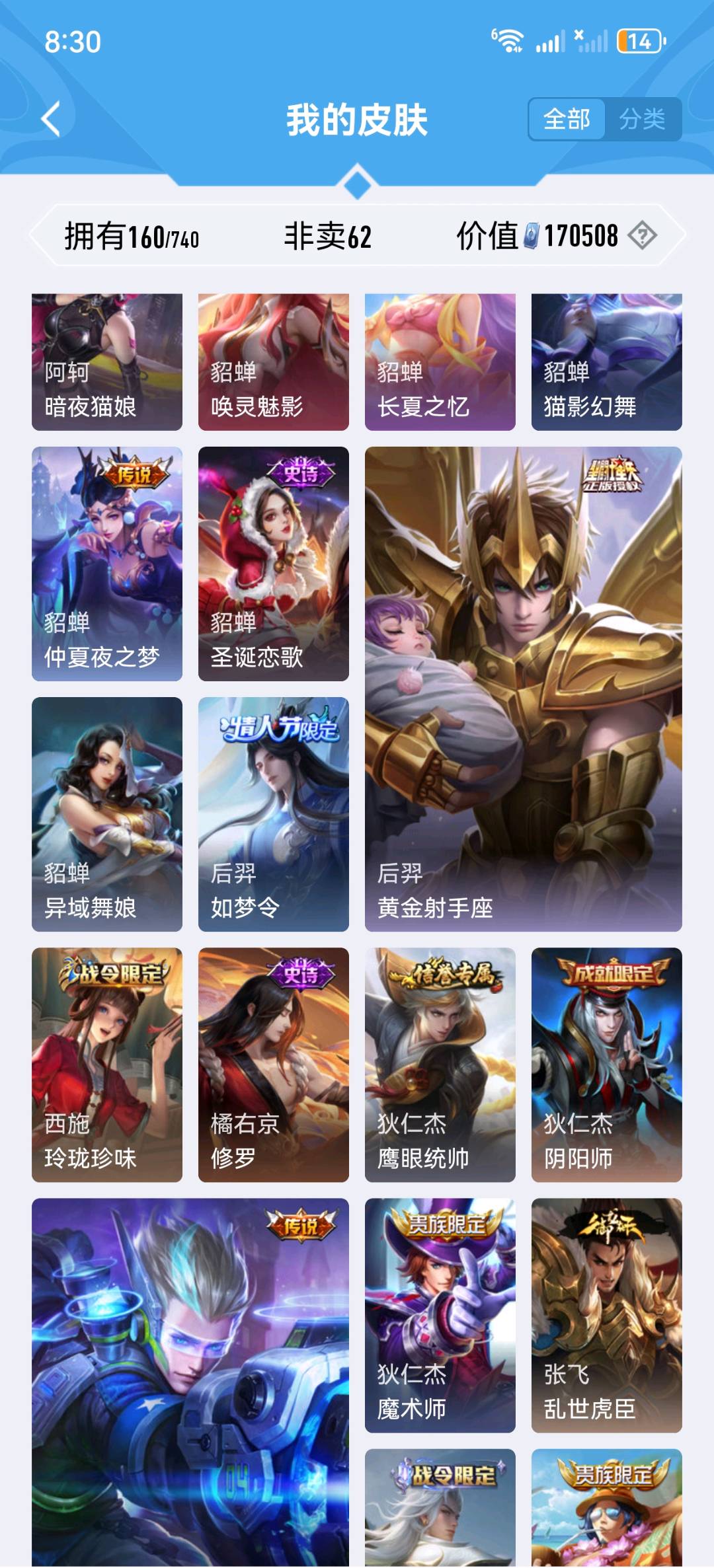714x1568 pixels.
Task: Open 貂蝉 唤灵魅影 skin
Action: pos(274,362)
